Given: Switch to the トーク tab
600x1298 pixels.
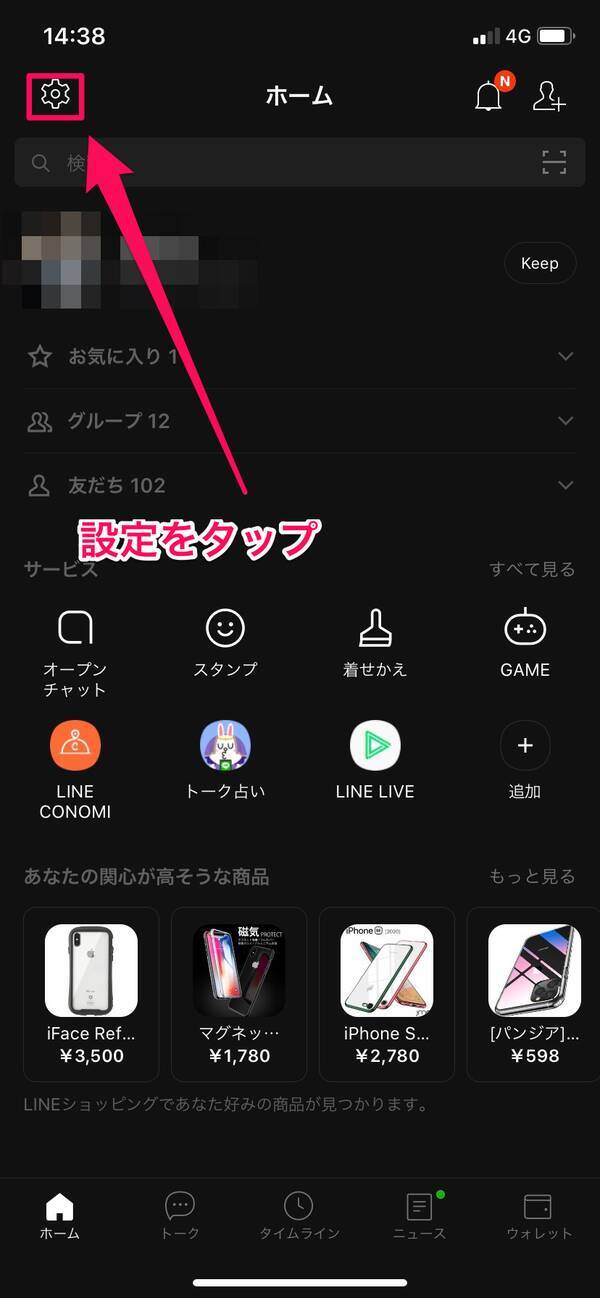Looking at the screenshot, I should click(180, 1215).
